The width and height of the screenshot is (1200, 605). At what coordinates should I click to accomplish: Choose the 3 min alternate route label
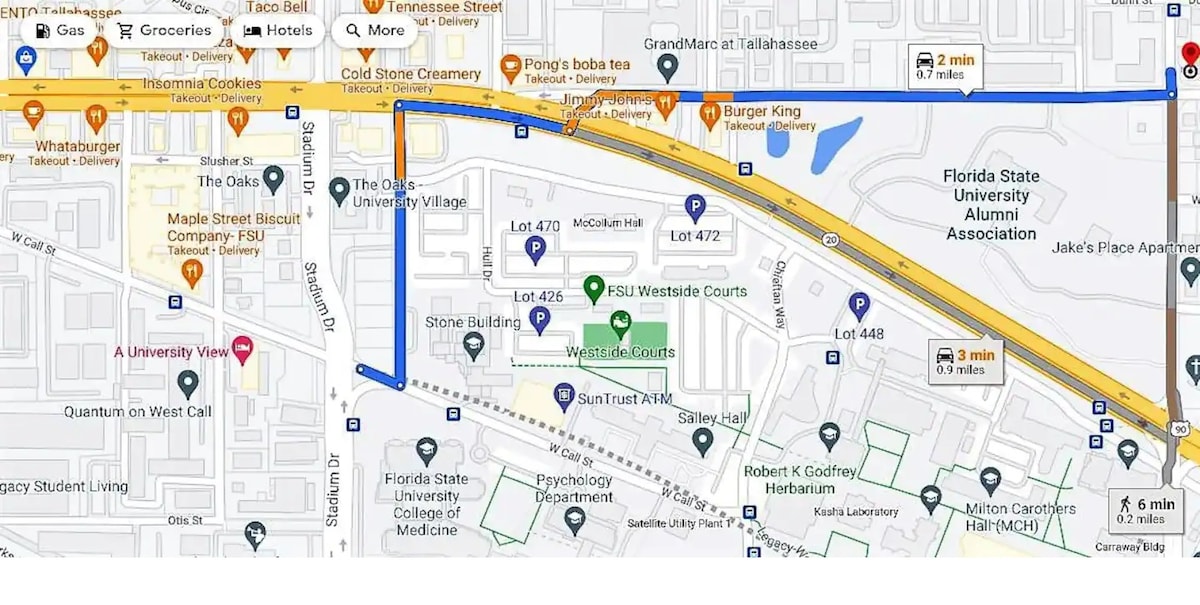point(965,361)
